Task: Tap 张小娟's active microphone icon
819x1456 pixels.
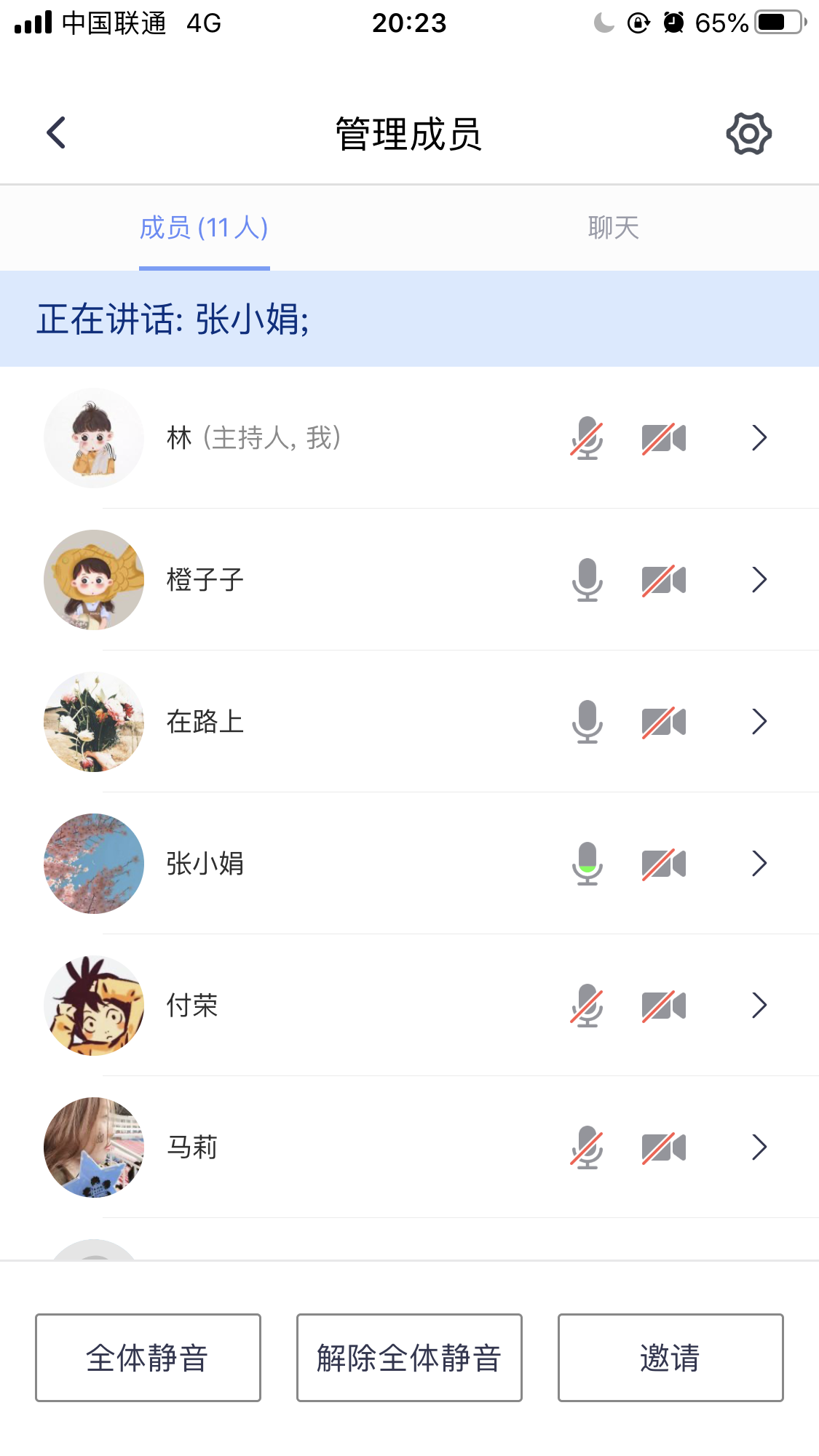Action: click(x=587, y=864)
